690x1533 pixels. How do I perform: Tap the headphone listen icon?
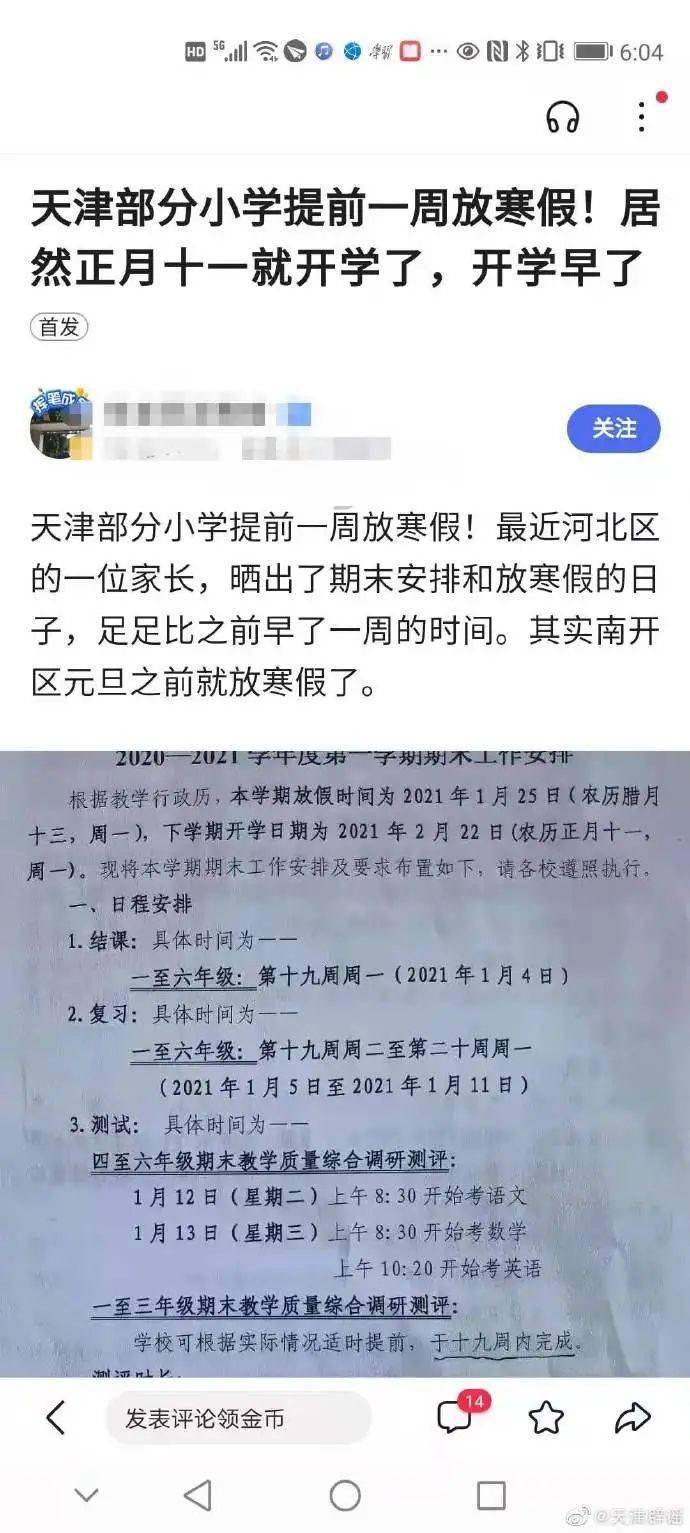pyautogui.click(x=563, y=118)
